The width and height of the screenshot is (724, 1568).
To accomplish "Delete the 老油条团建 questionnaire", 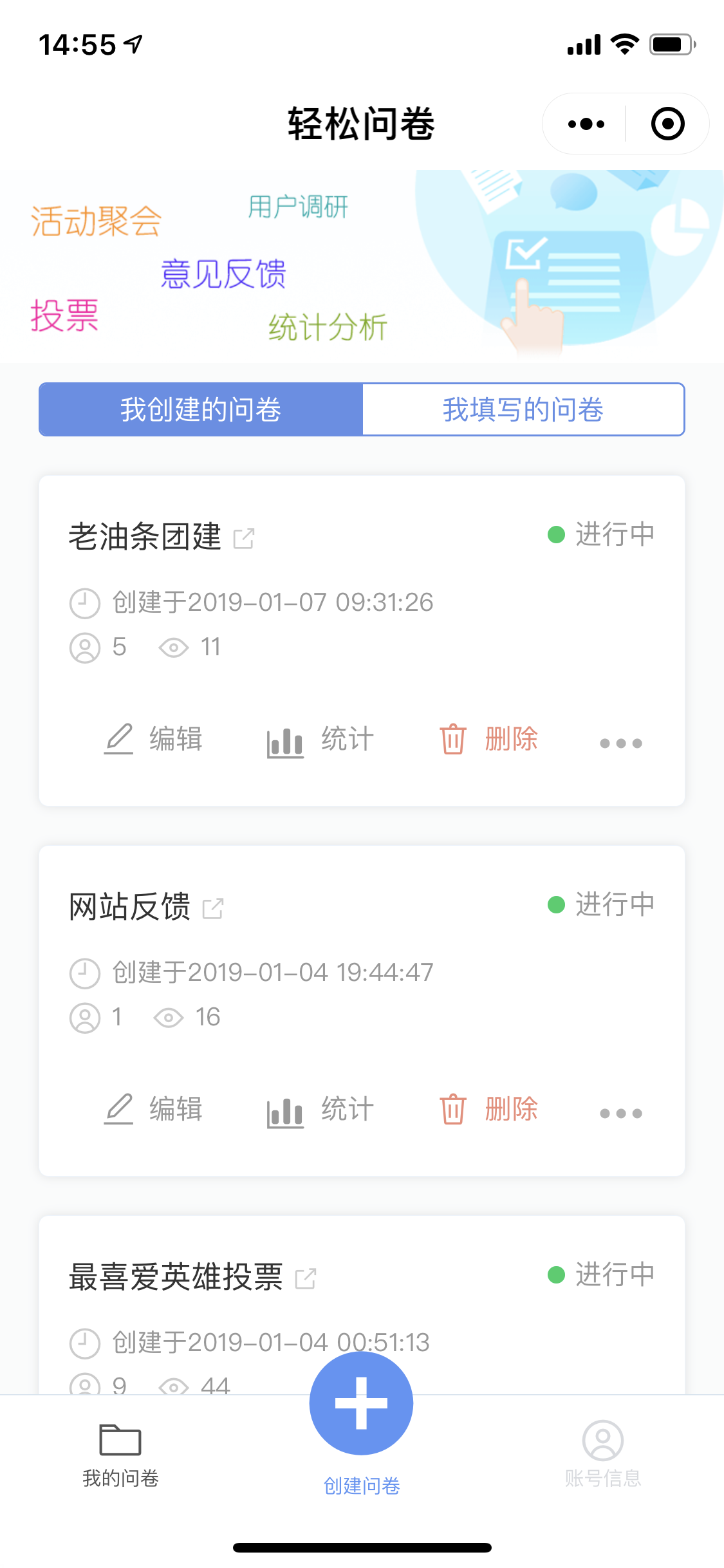I will click(488, 739).
